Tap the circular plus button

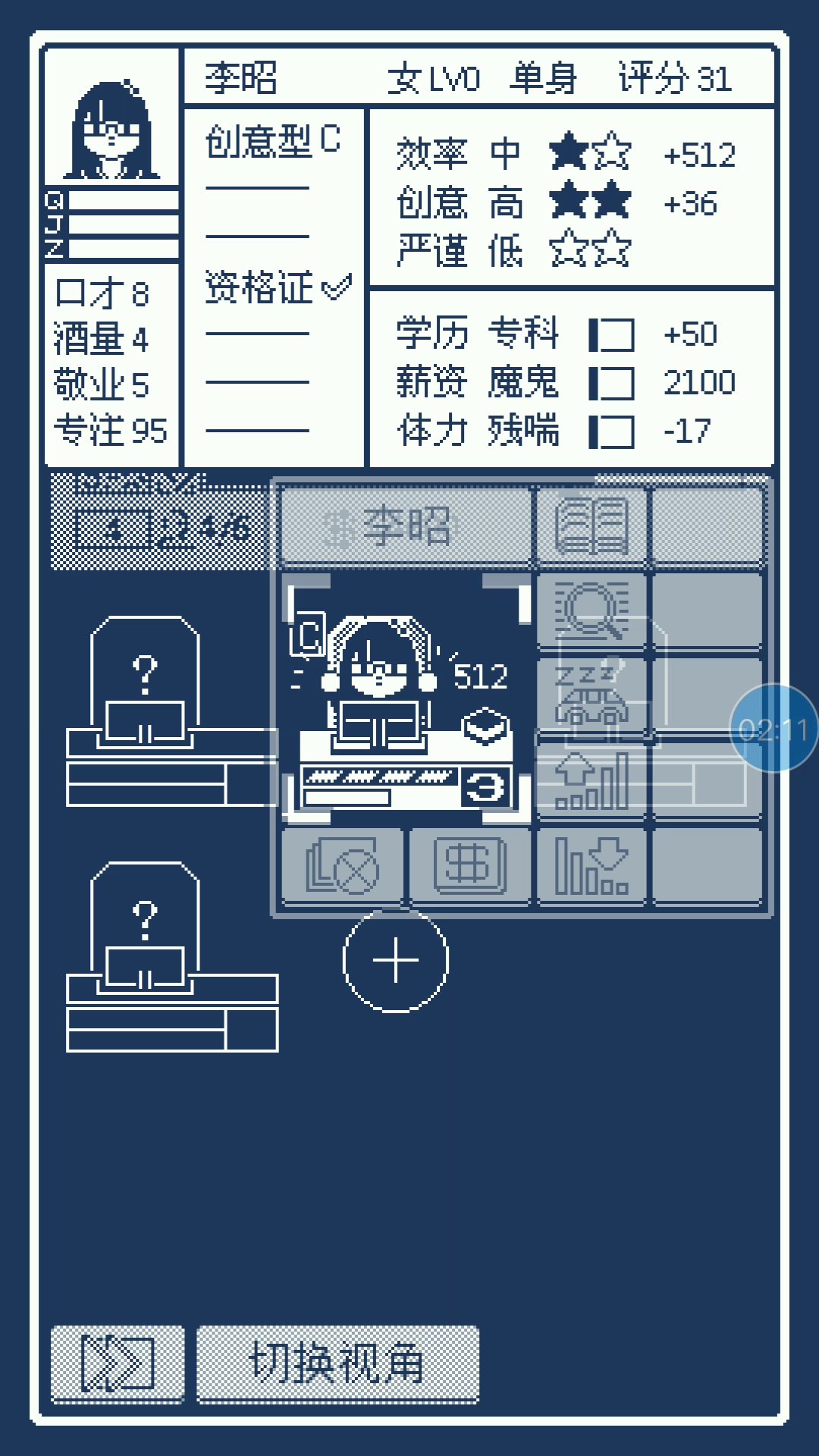(395, 961)
